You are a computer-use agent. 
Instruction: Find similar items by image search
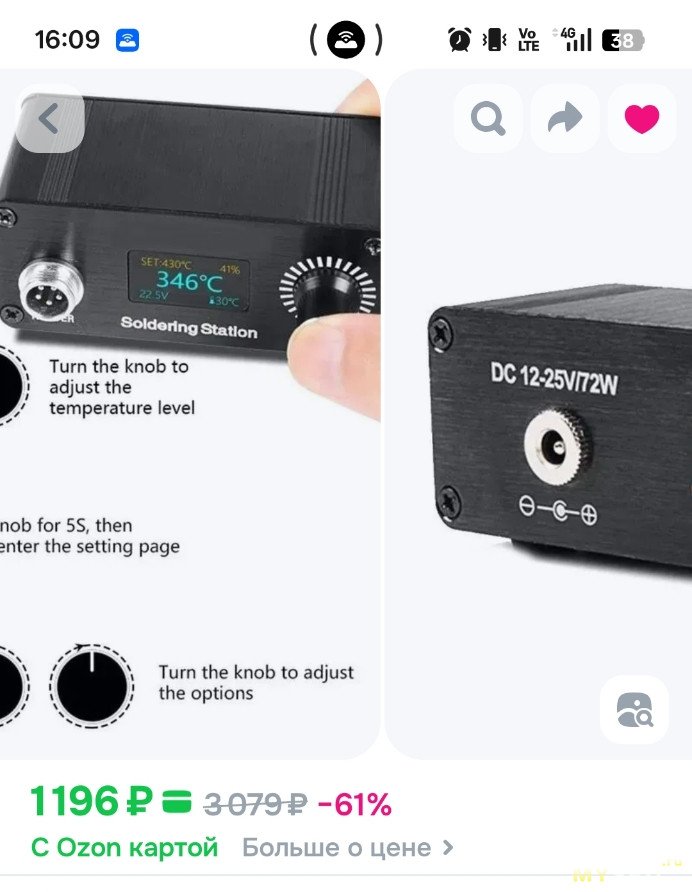pos(634,709)
